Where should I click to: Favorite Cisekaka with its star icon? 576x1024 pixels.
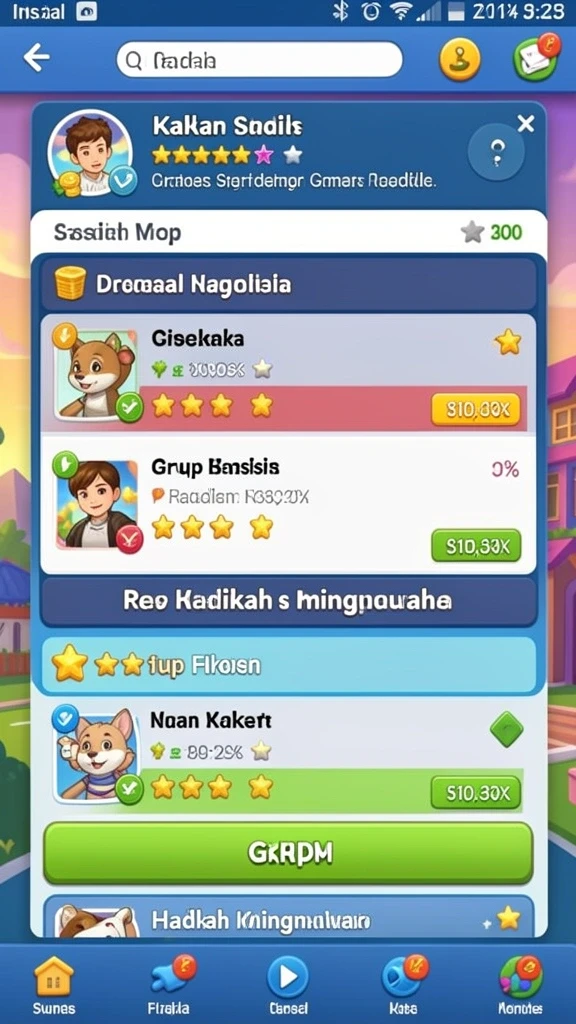[507, 342]
